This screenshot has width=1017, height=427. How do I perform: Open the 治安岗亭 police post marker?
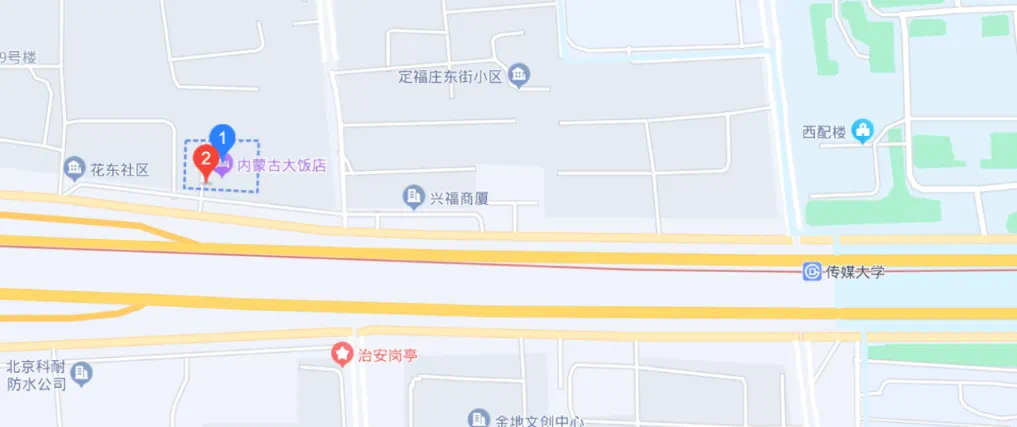pyautogui.click(x=343, y=354)
